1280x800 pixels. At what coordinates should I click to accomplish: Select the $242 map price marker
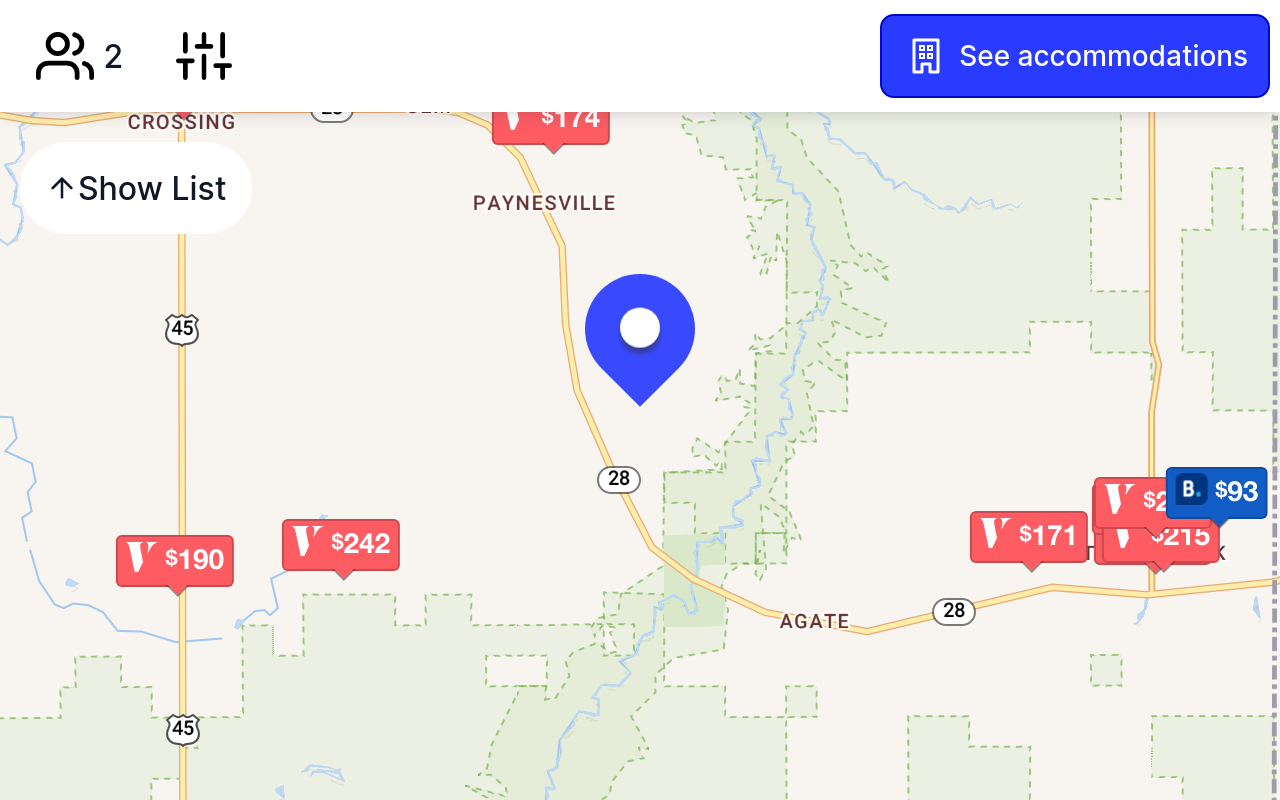click(x=341, y=544)
